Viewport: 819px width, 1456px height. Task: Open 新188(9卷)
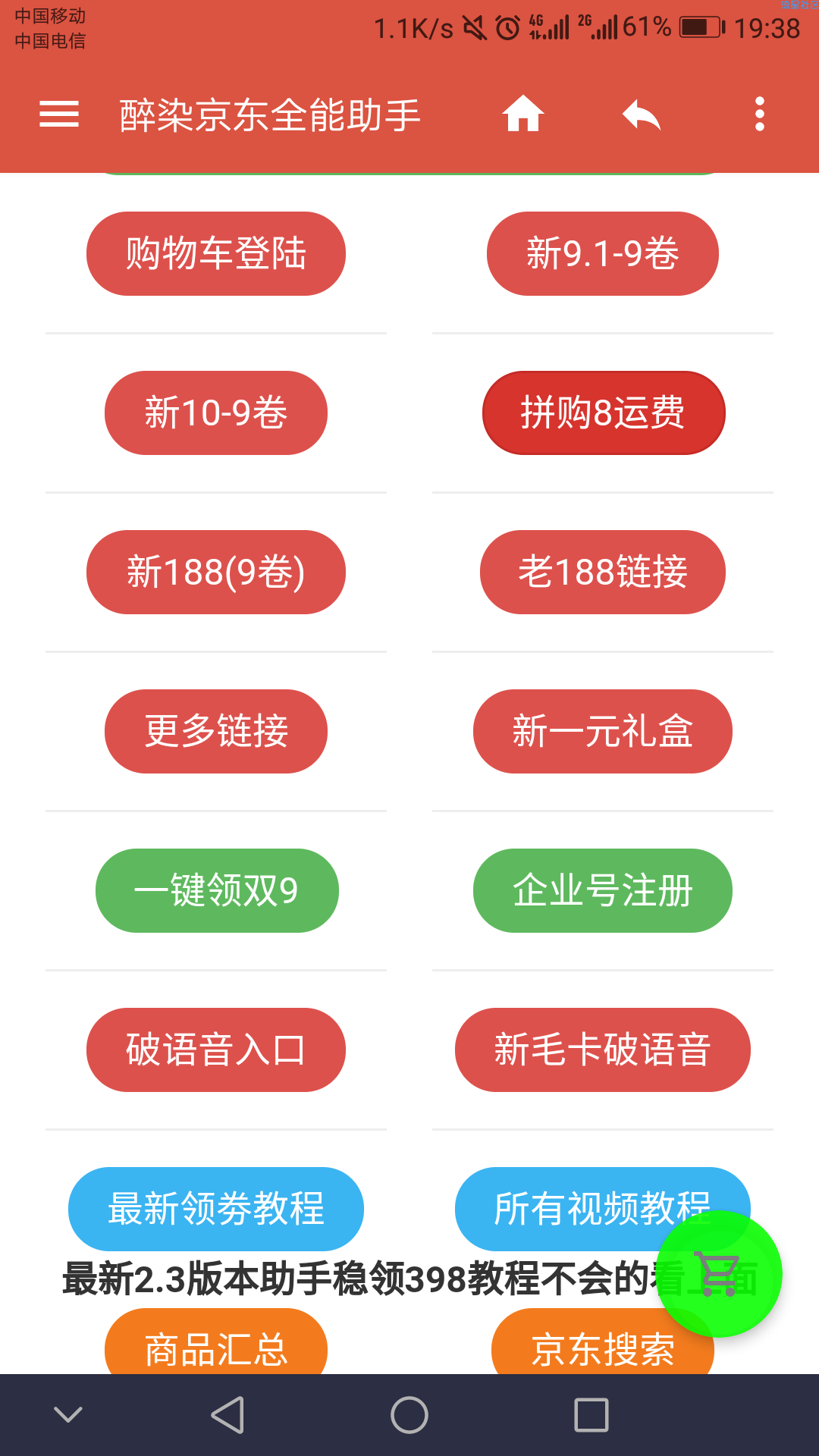(x=216, y=572)
